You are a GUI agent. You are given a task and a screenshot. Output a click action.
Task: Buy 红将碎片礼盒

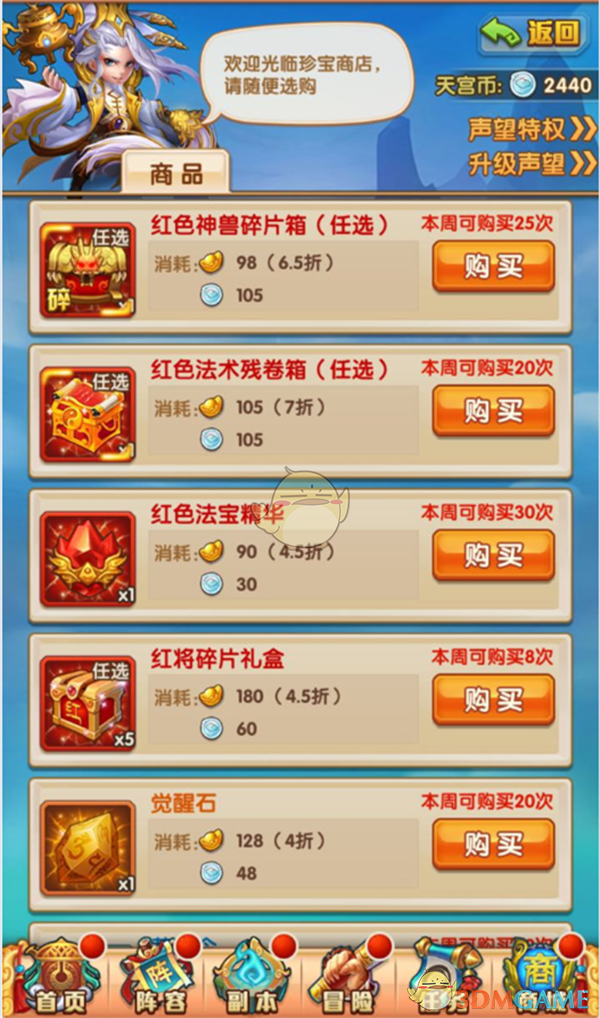pos(493,699)
